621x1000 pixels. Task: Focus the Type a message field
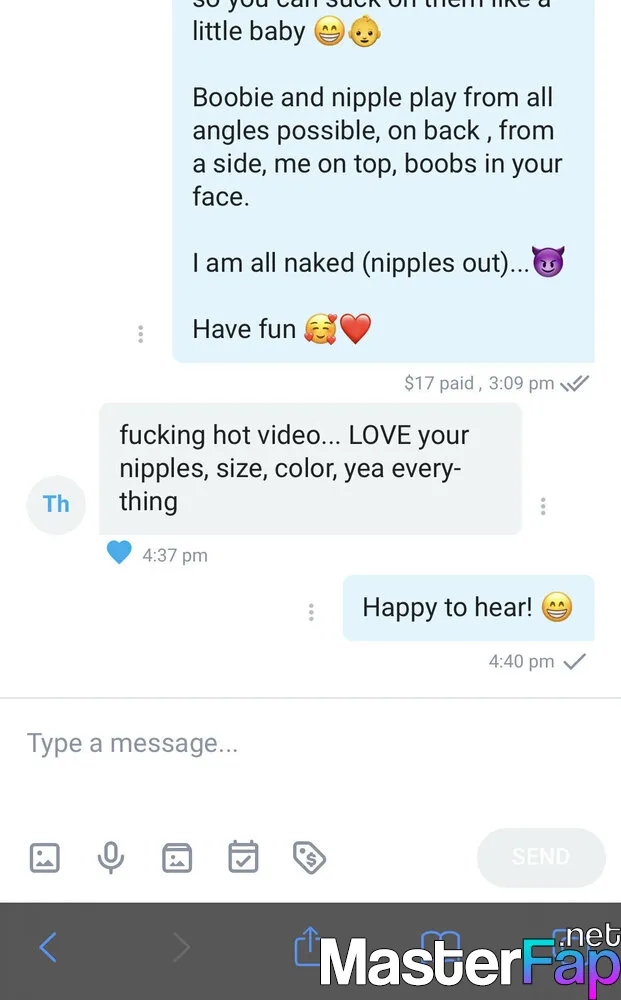coord(310,744)
